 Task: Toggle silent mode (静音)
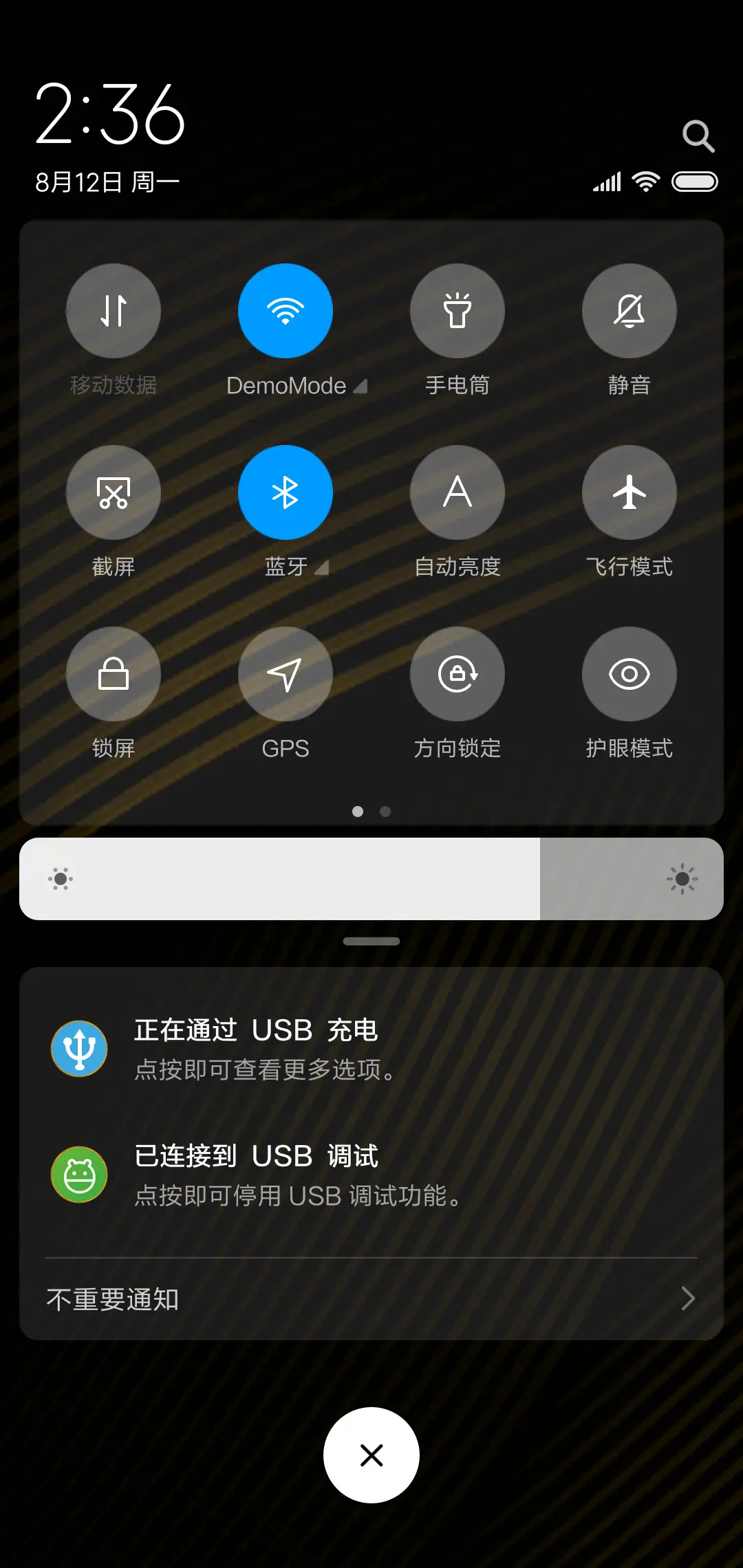pyautogui.click(x=629, y=311)
